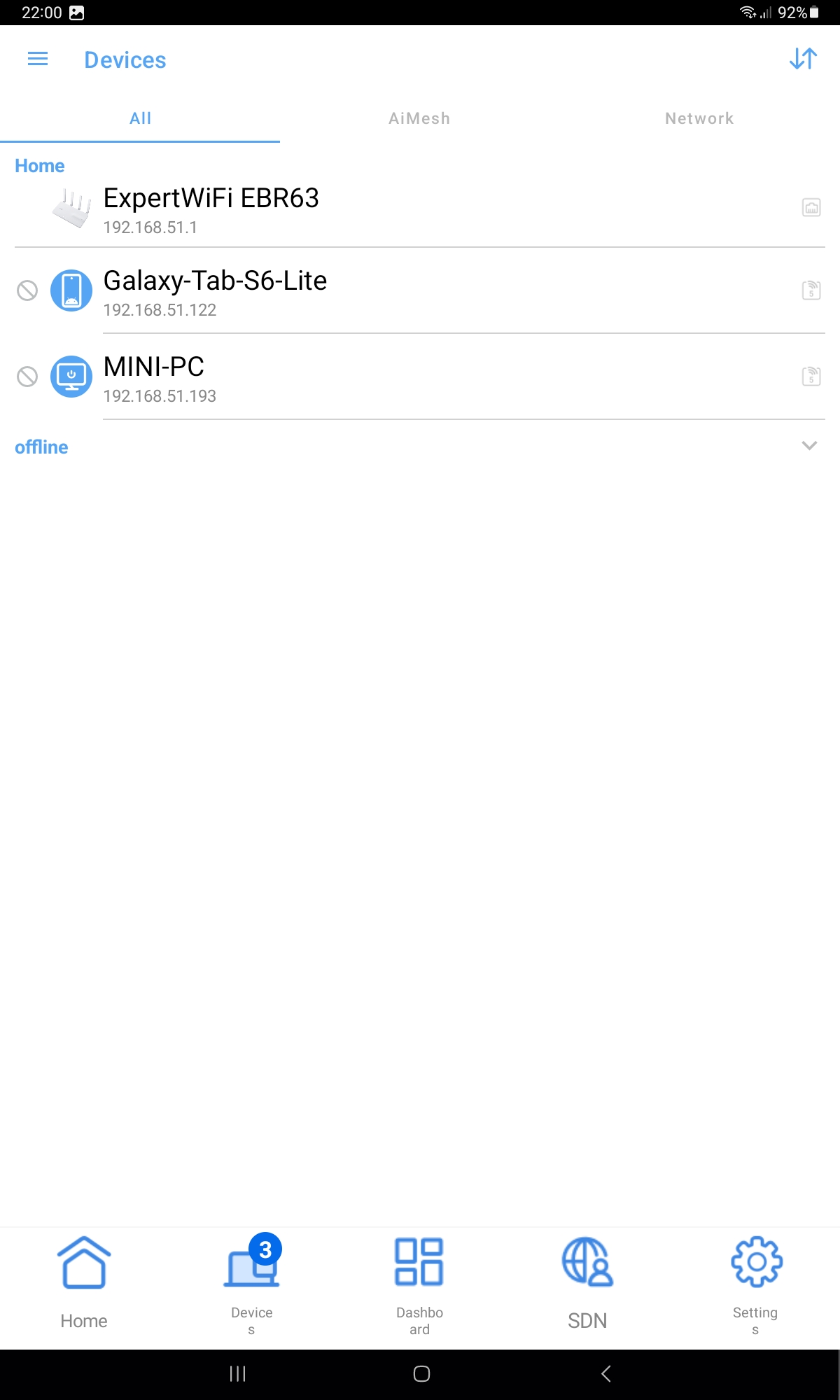
Task: Tap the sort devices icon
Action: coord(803,59)
